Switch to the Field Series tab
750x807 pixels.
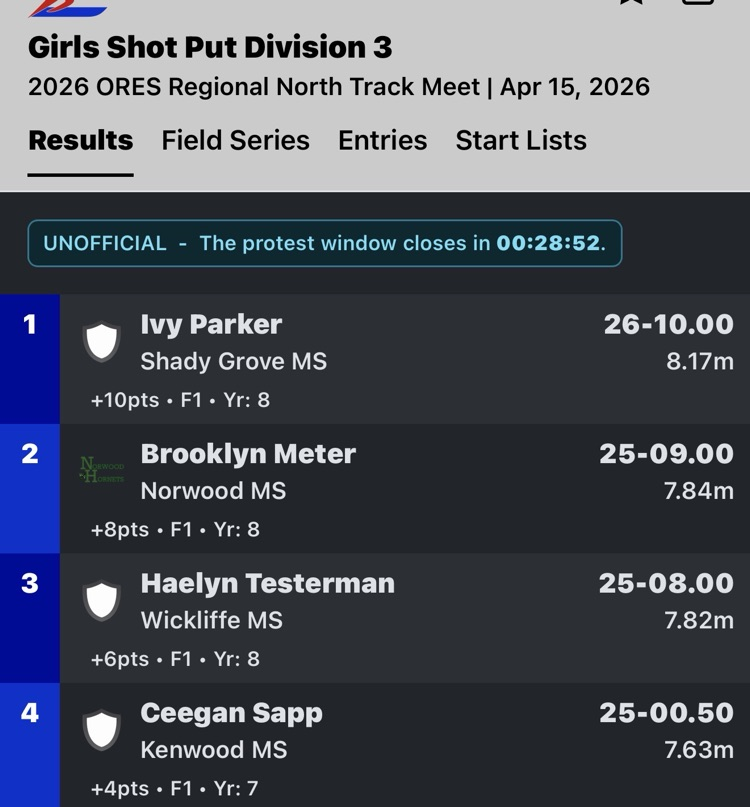235,141
